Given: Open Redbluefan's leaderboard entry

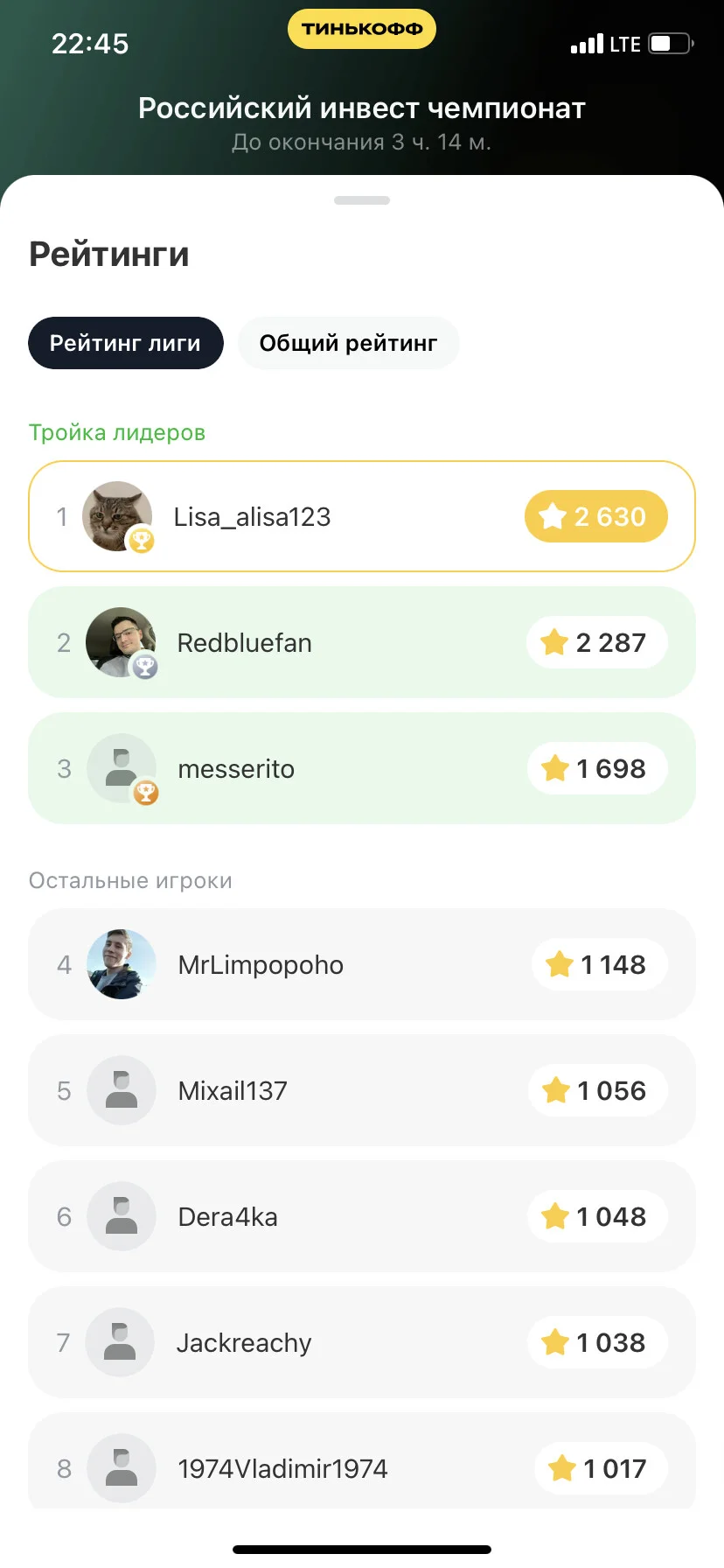Looking at the screenshot, I should (x=362, y=642).
